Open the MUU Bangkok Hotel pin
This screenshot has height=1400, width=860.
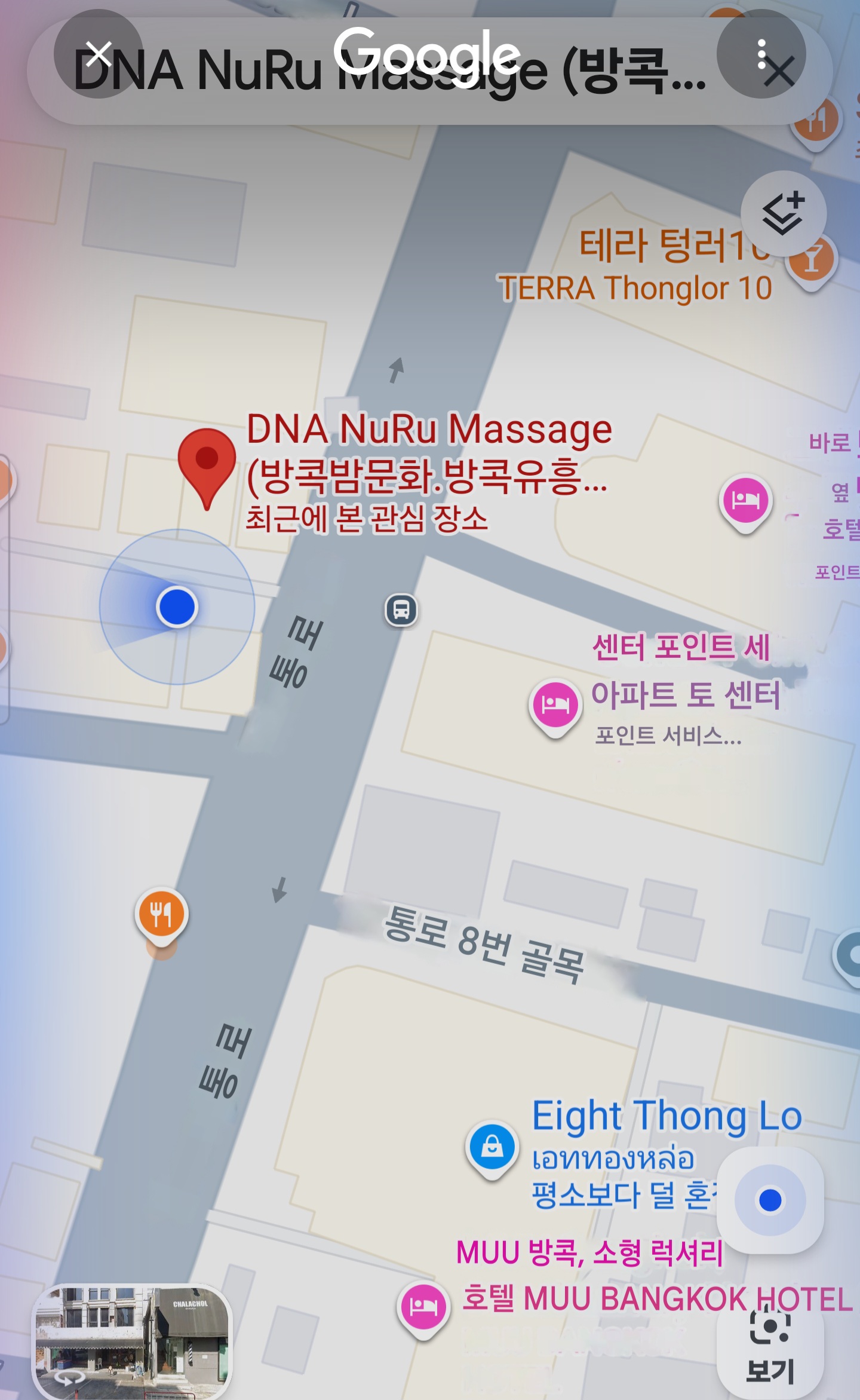[423, 1307]
